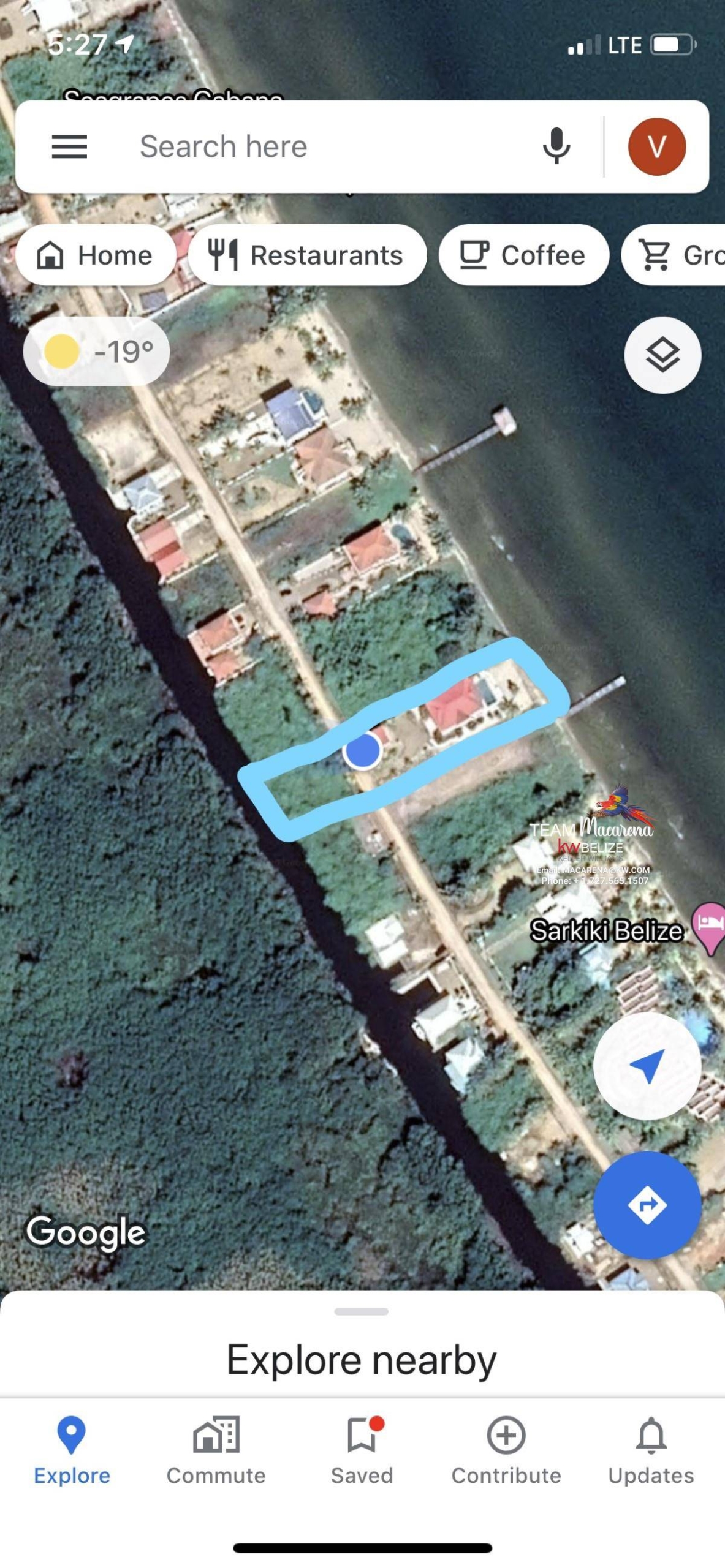Screen dimensions: 725x1568
Task: Open the Sarkiki Belize hotel pin
Action: coord(709,925)
